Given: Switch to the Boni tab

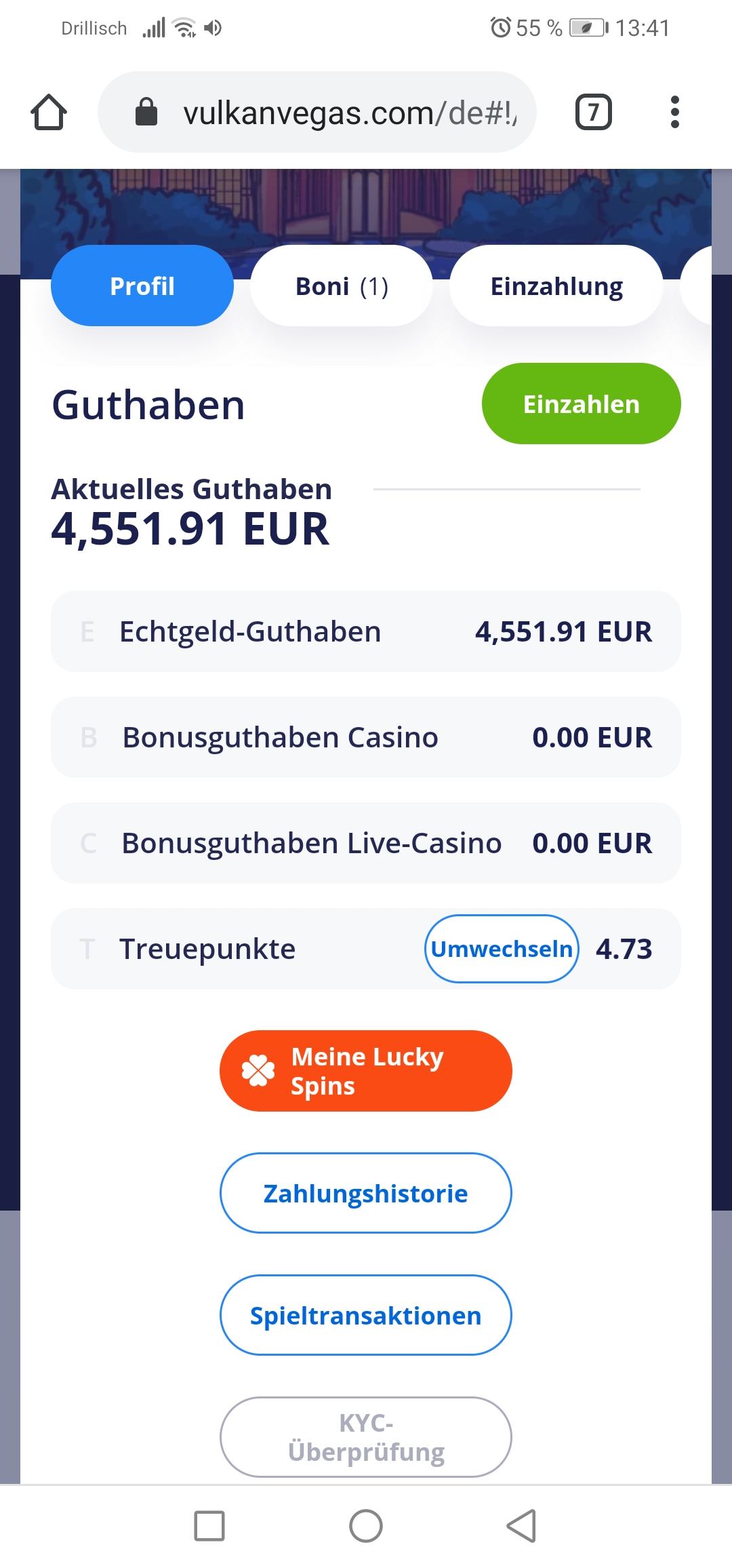Looking at the screenshot, I should pos(342,286).
